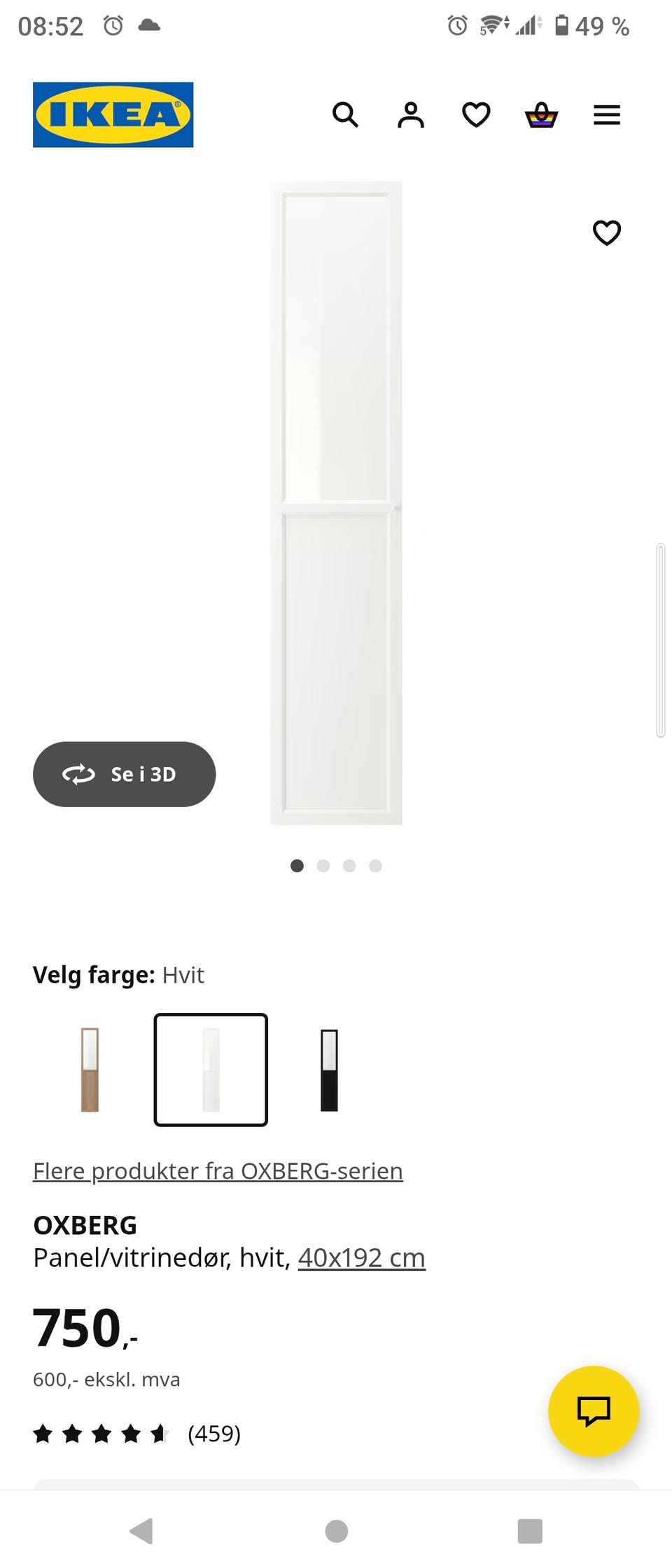Open the hamburger menu

[x=606, y=115]
